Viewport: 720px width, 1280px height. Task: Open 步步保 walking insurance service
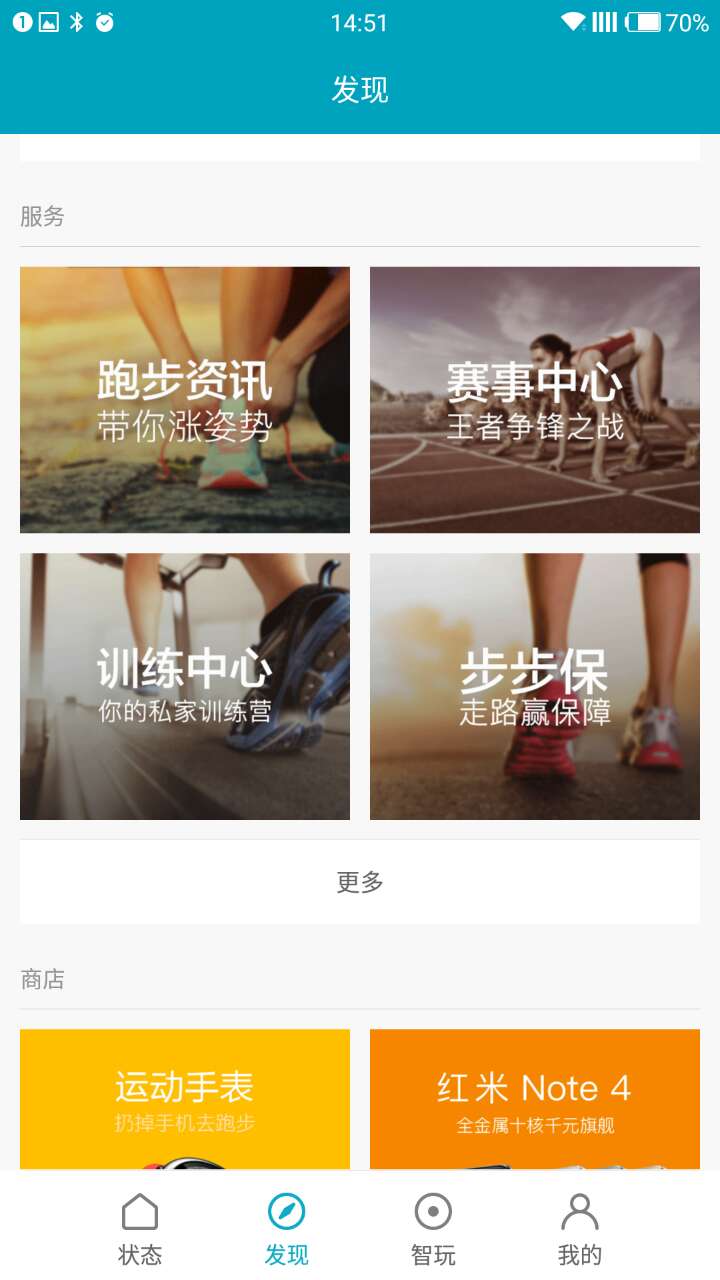tap(534, 685)
